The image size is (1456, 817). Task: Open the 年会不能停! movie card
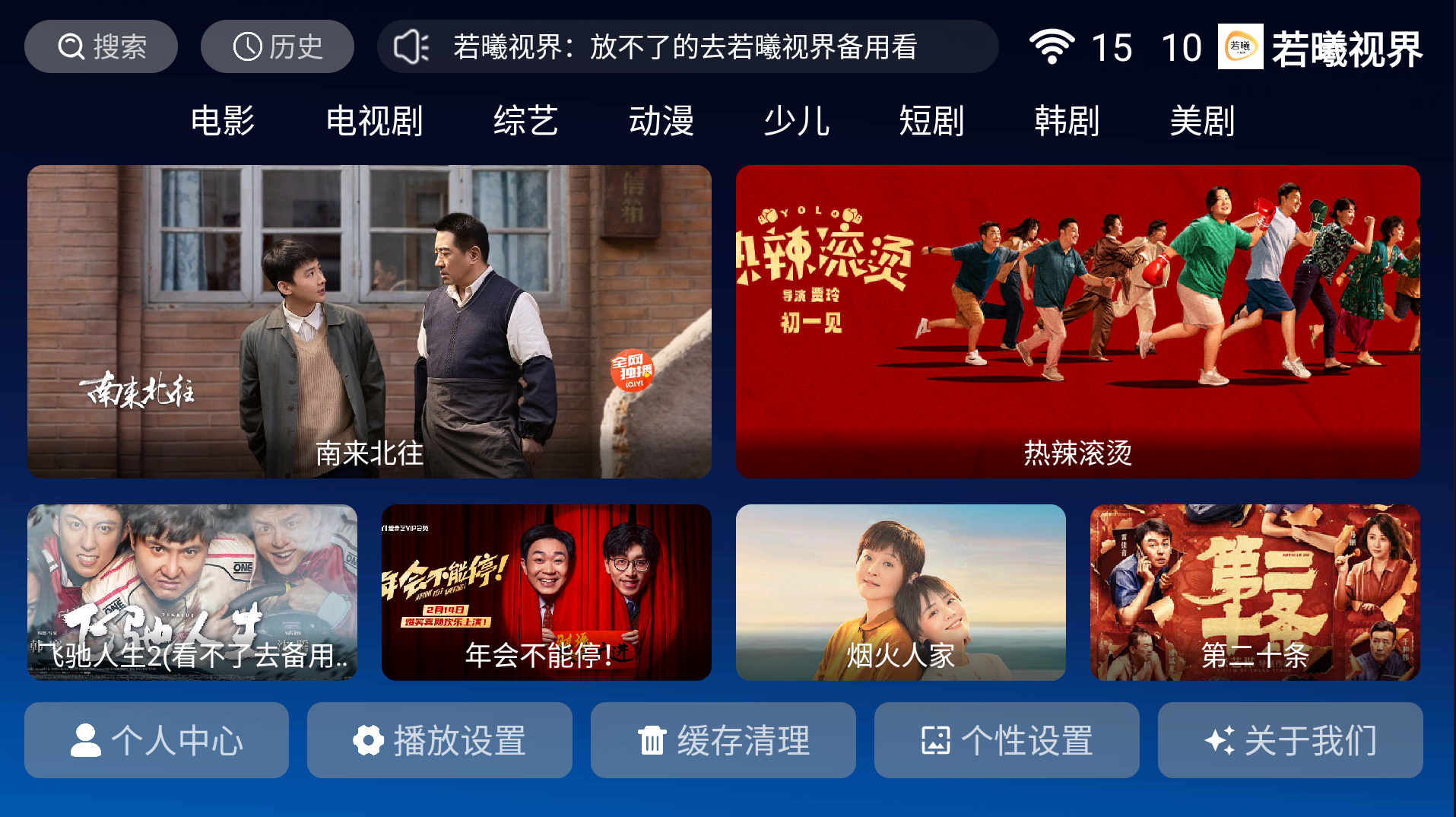[546, 592]
